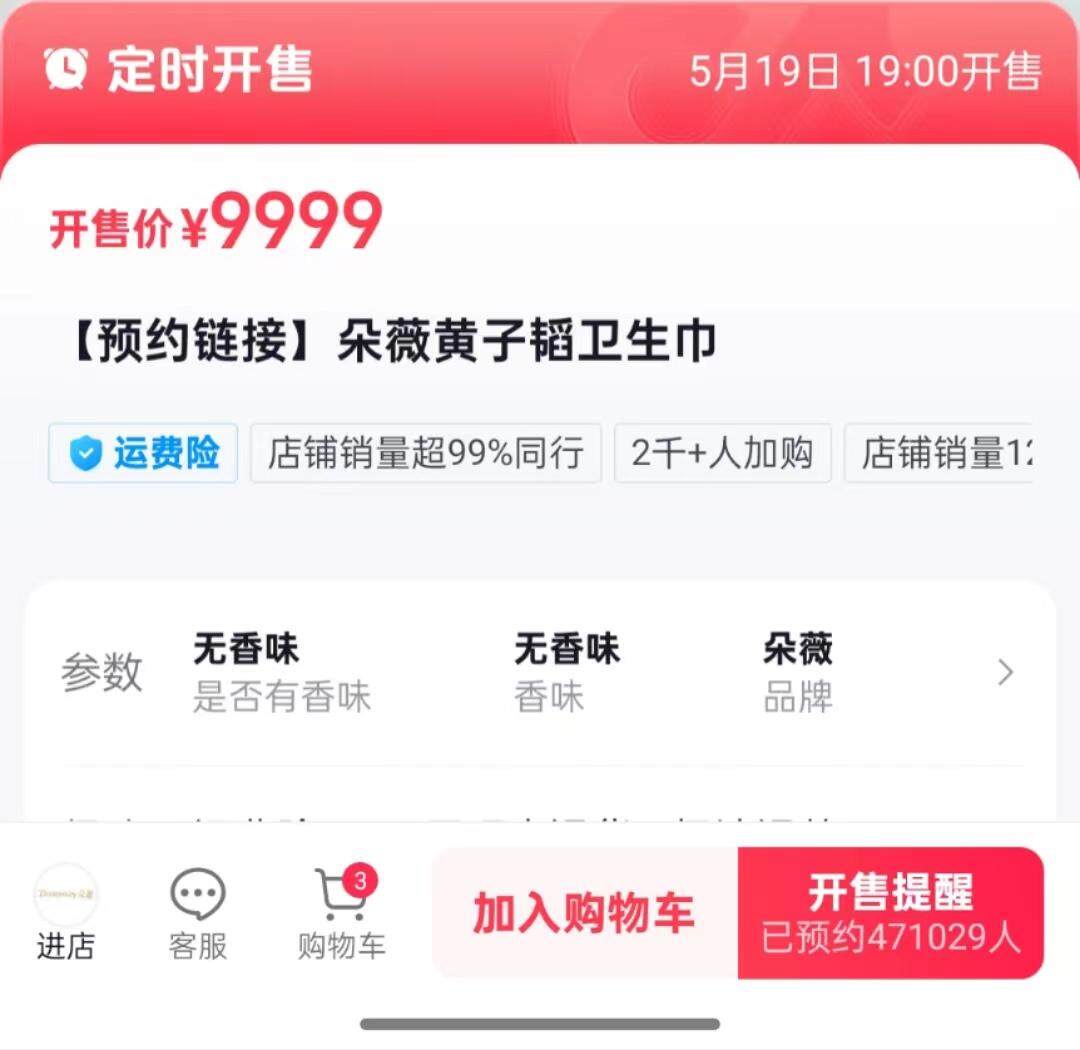Viewport: 1080px width, 1050px height.
Task: Set the 开售提醒 sale reminder
Action: [890, 913]
